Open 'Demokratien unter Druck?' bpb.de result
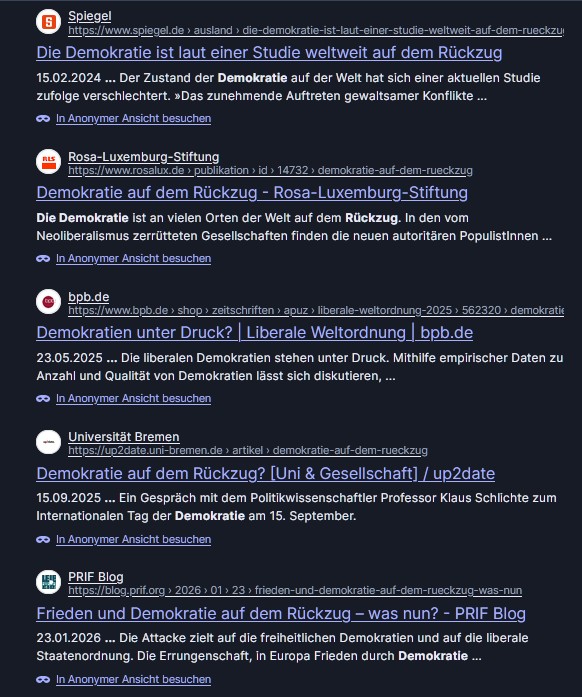The height and width of the screenshot is (697, 582). pos(254,332)
